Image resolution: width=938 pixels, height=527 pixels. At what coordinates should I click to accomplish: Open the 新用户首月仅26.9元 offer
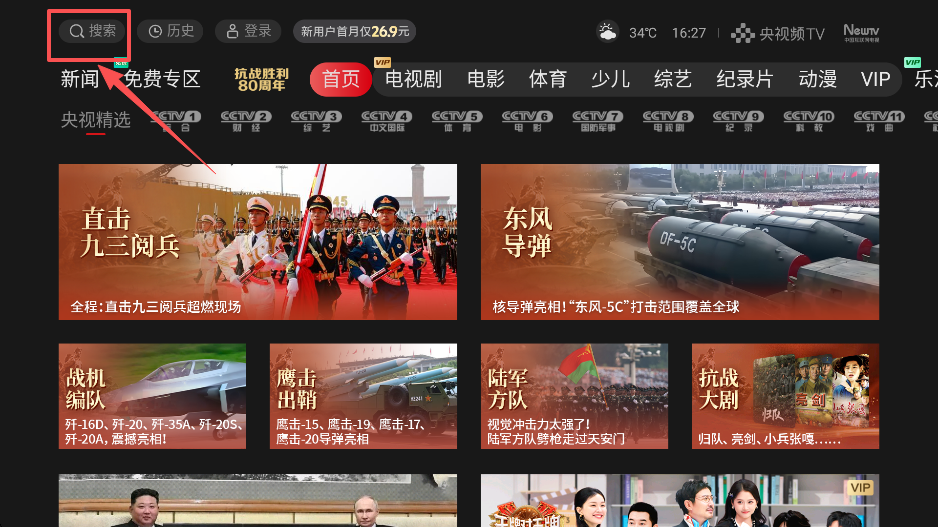[355, 32]
